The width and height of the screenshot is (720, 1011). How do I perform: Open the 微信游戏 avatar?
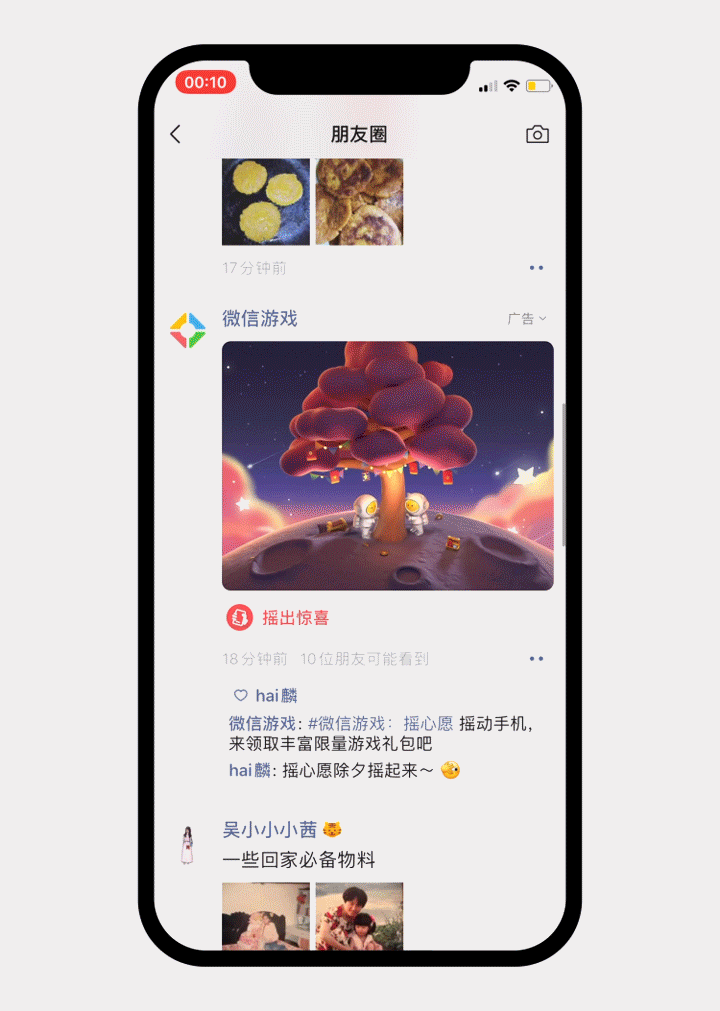pyautogui.click(x=188, y=331)
